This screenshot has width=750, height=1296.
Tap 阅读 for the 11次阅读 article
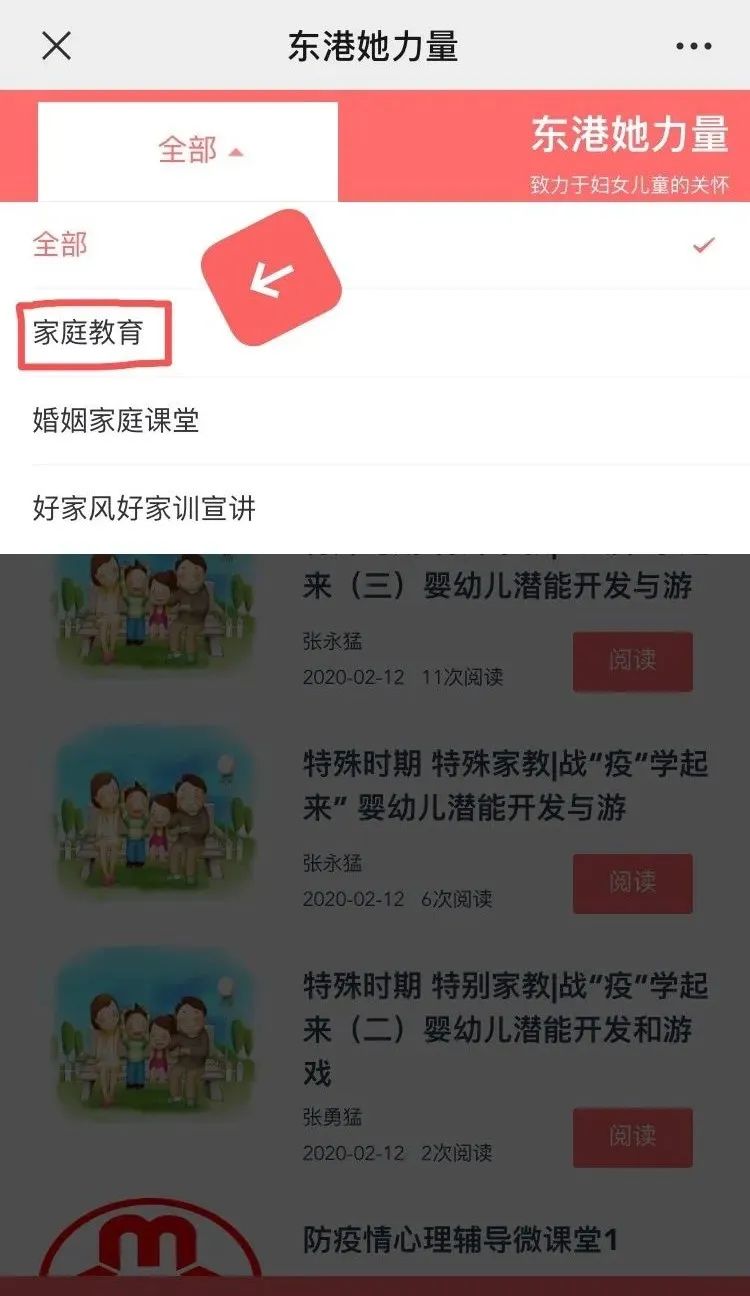click(632, 661)
